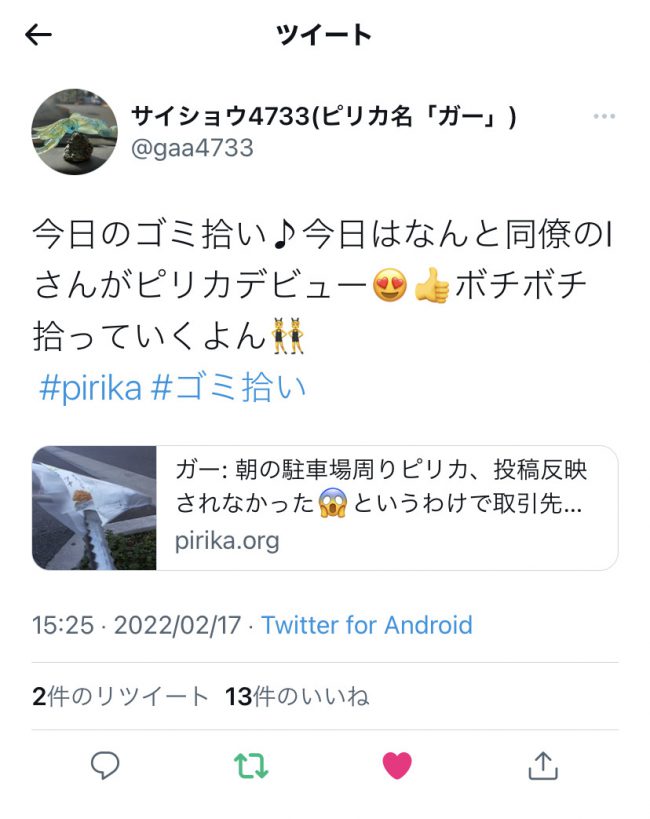Tap the Twitter for Android source link
This screenshot has height=819, width=650.
pyautogui.click(x=367, y=626)
